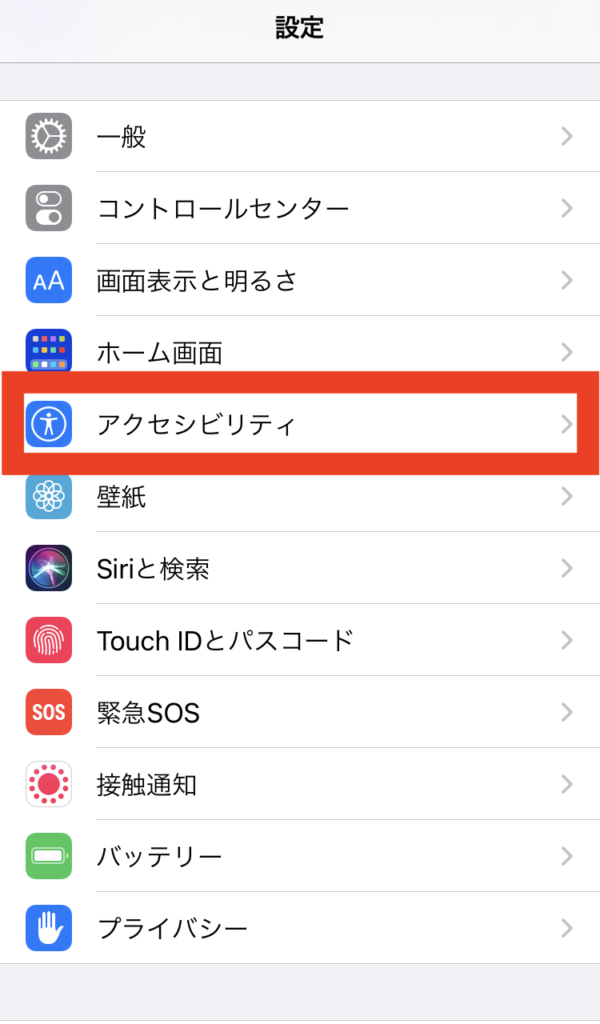Image resolution: width=600 pixels, height=1024 pixels.
Task: Open ホーム画面 settings
Action: click(300, 352)
